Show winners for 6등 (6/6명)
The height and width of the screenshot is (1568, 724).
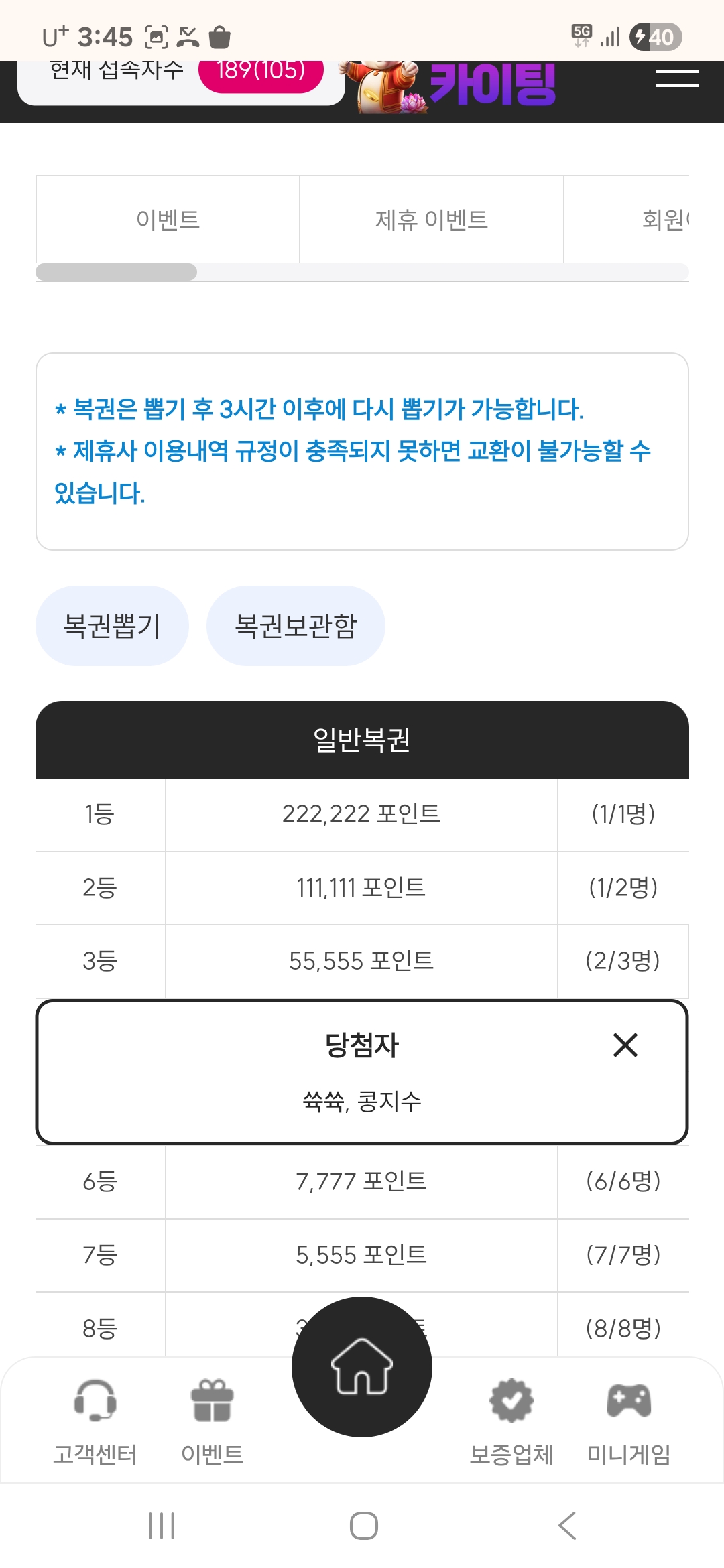pyautogui.click(x=623, y=1181)
